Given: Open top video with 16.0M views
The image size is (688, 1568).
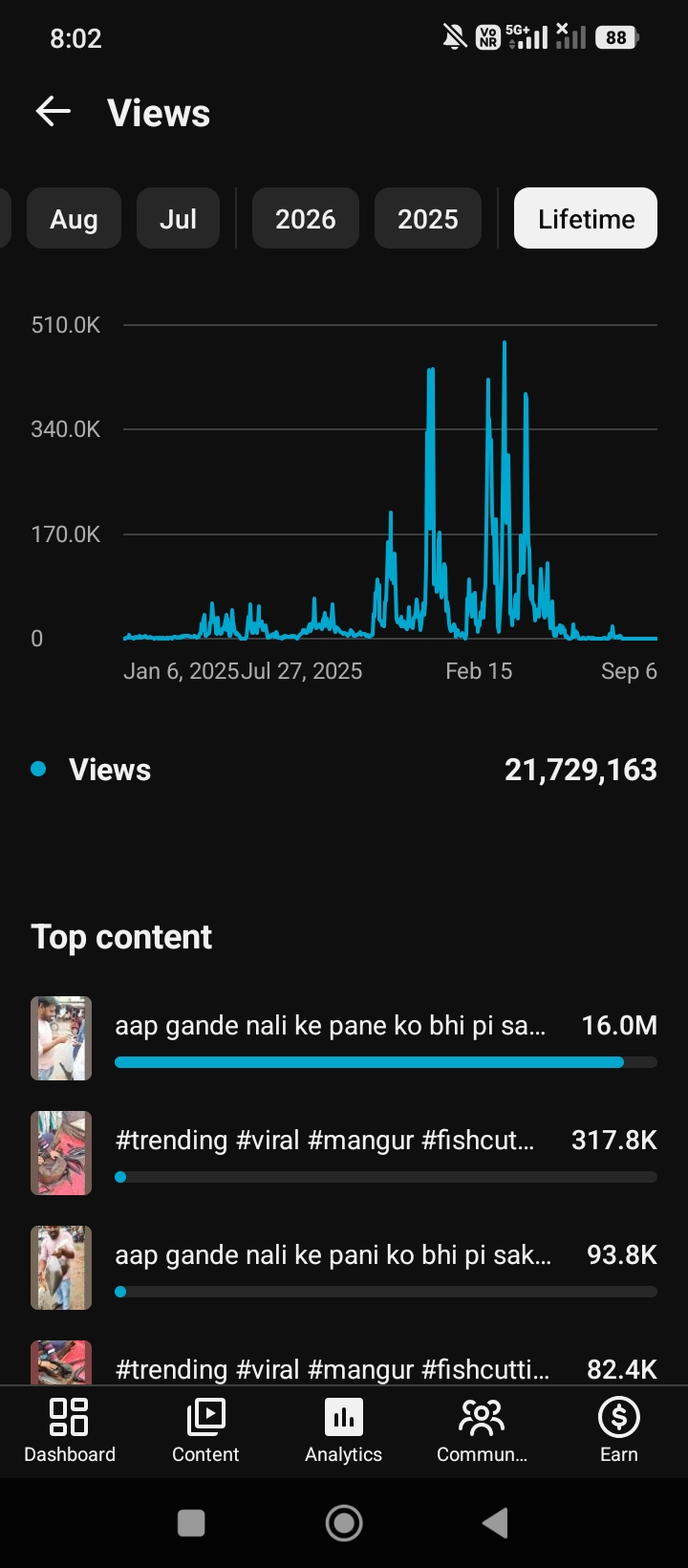Looking at the screenshot, I should pyautogui.click(x=344, y=1038).
